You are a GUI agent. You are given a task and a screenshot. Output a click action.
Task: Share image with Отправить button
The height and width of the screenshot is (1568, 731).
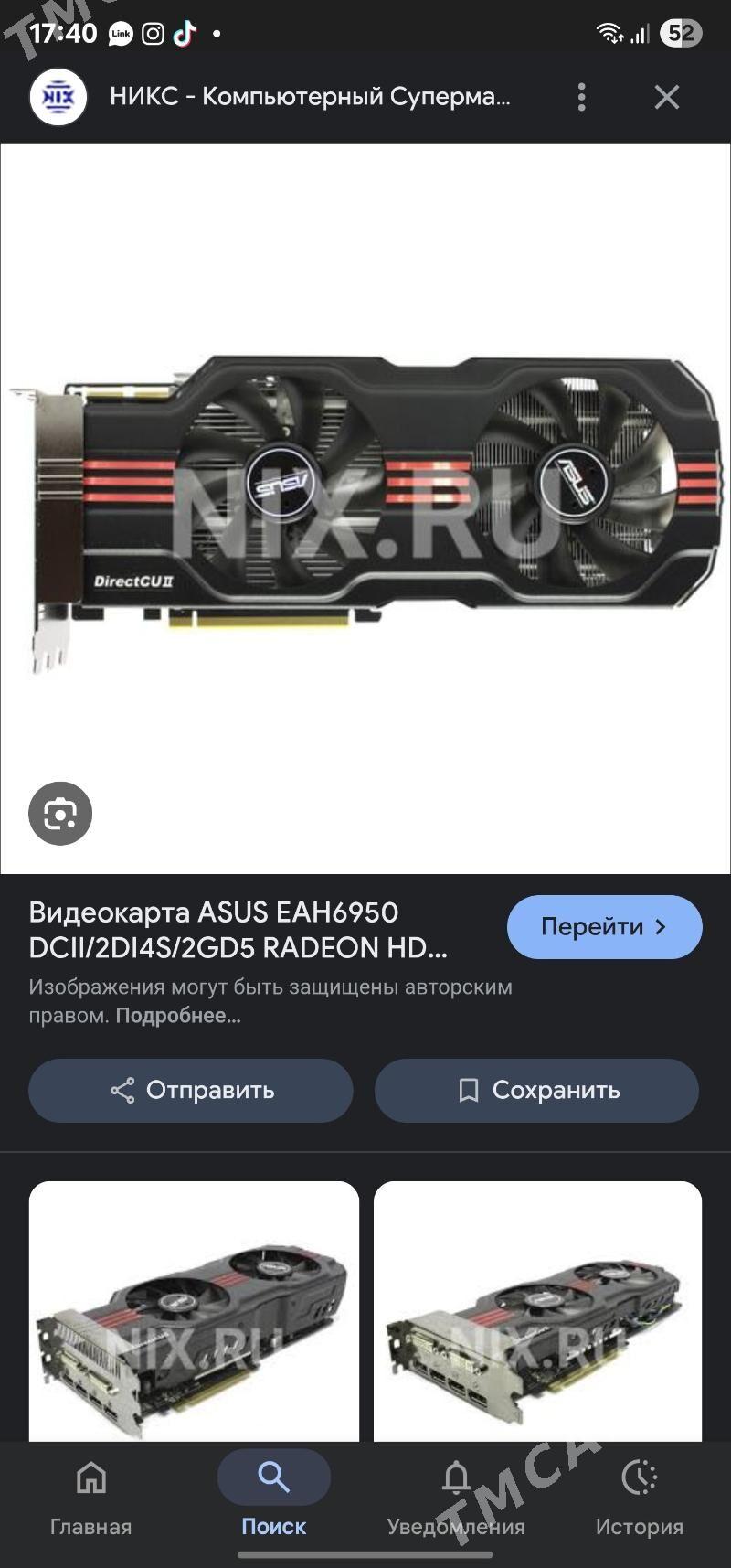pyautogui.click(x=191, y=1090)
